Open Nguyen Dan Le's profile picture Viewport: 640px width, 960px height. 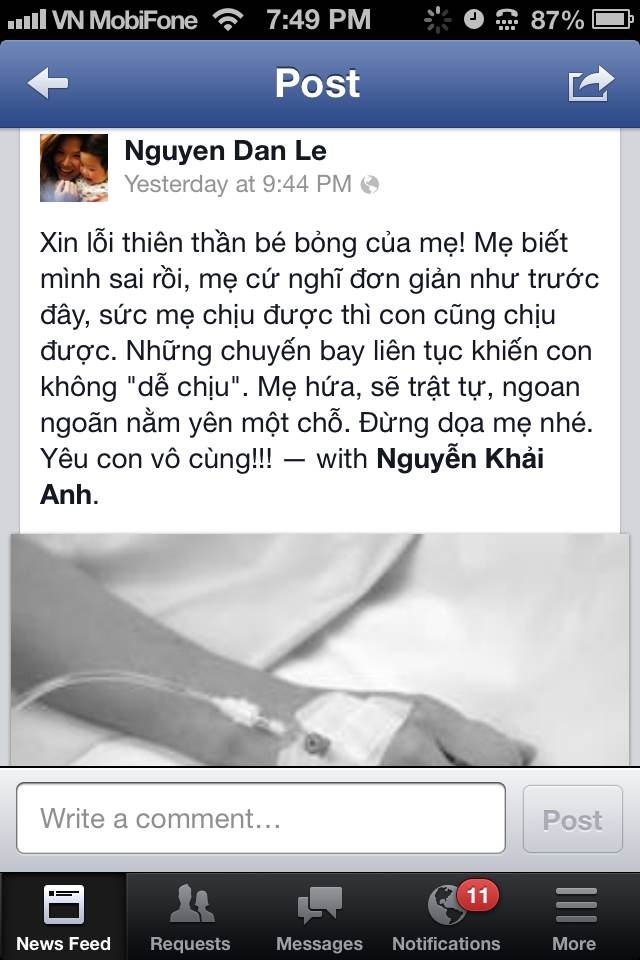point(74,168)
